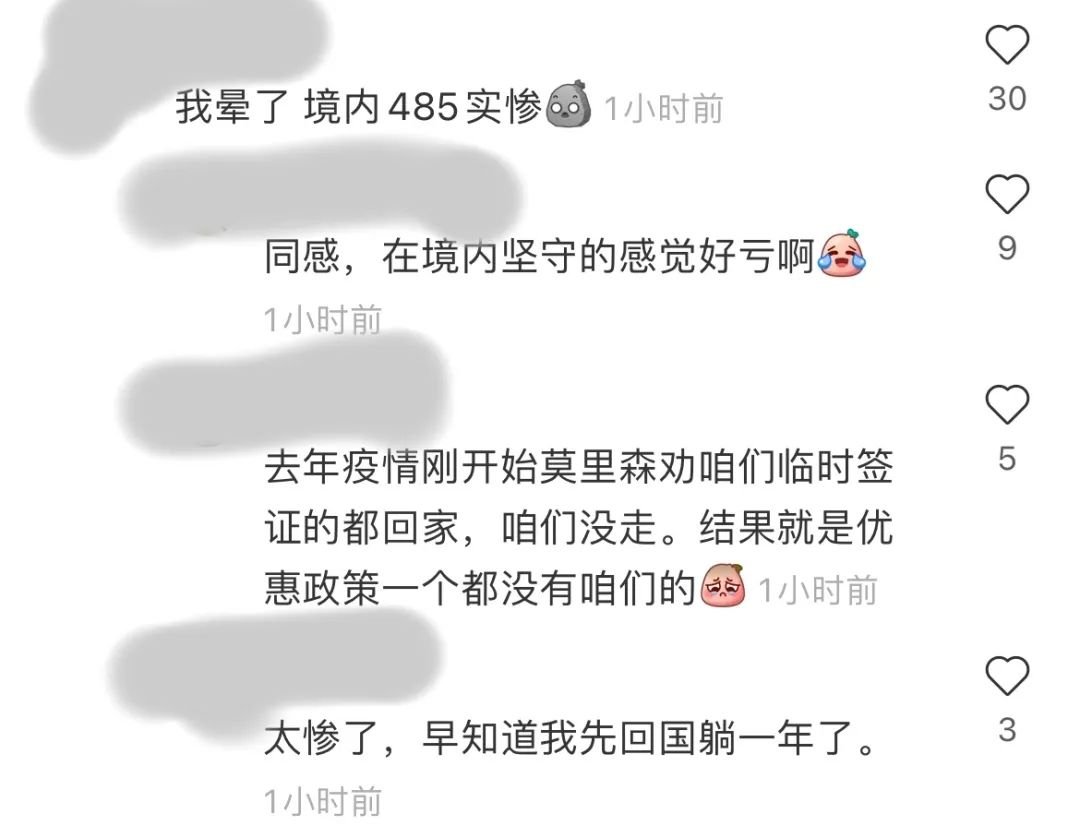
Task: Like the reply '同感，在境内坚守的感觉好亏啊'
Action: click(1007, 195)
